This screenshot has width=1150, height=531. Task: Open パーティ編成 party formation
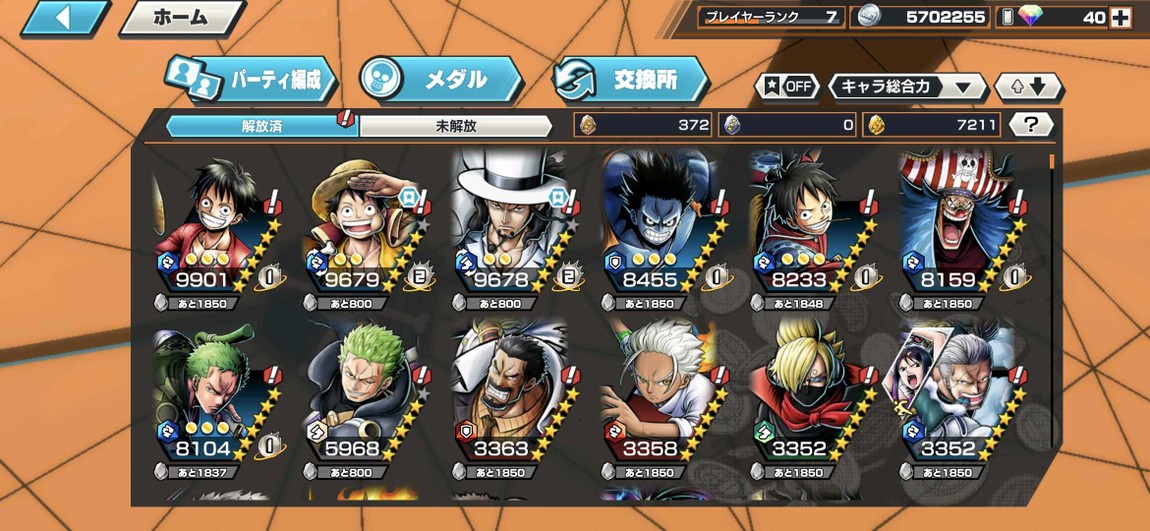(252, 81)
